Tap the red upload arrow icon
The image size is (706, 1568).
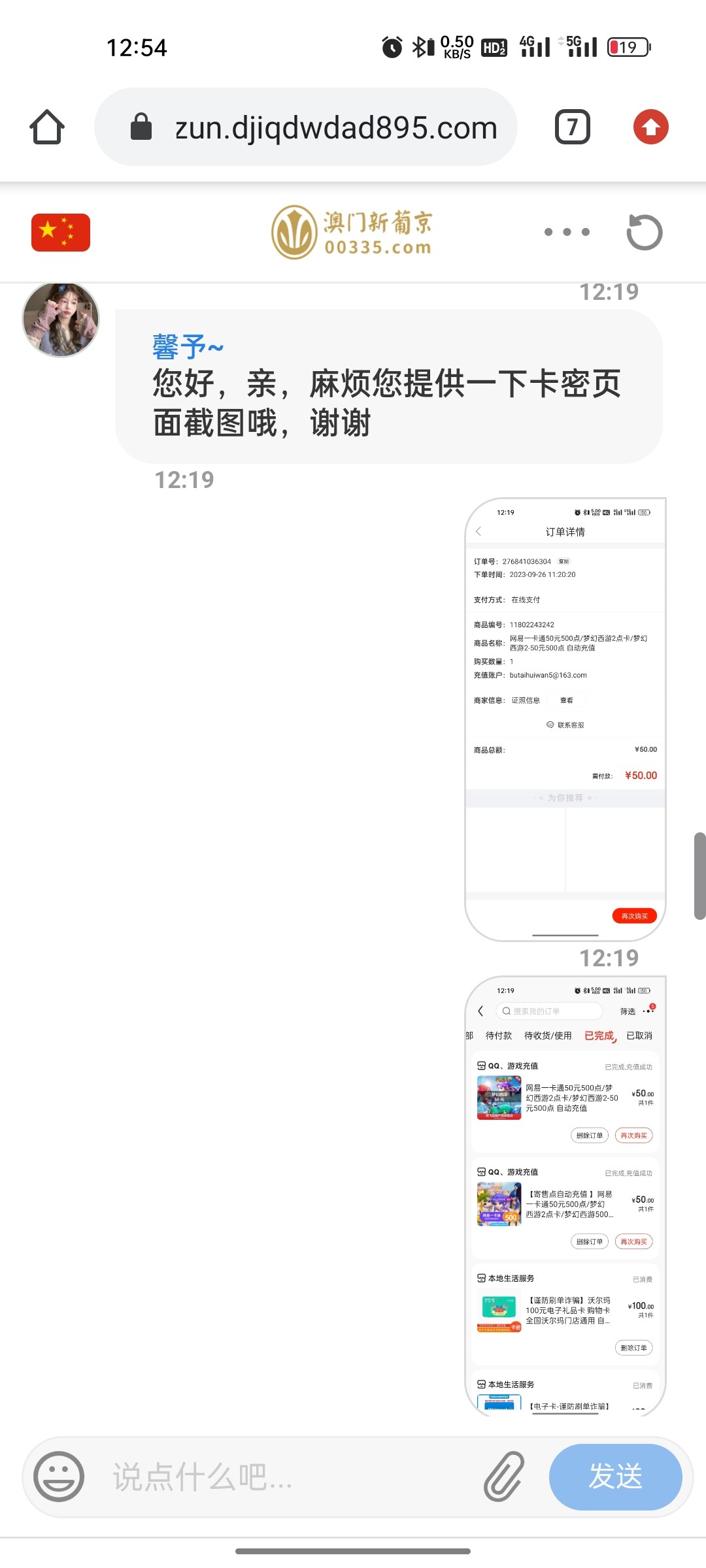(650, 127)
